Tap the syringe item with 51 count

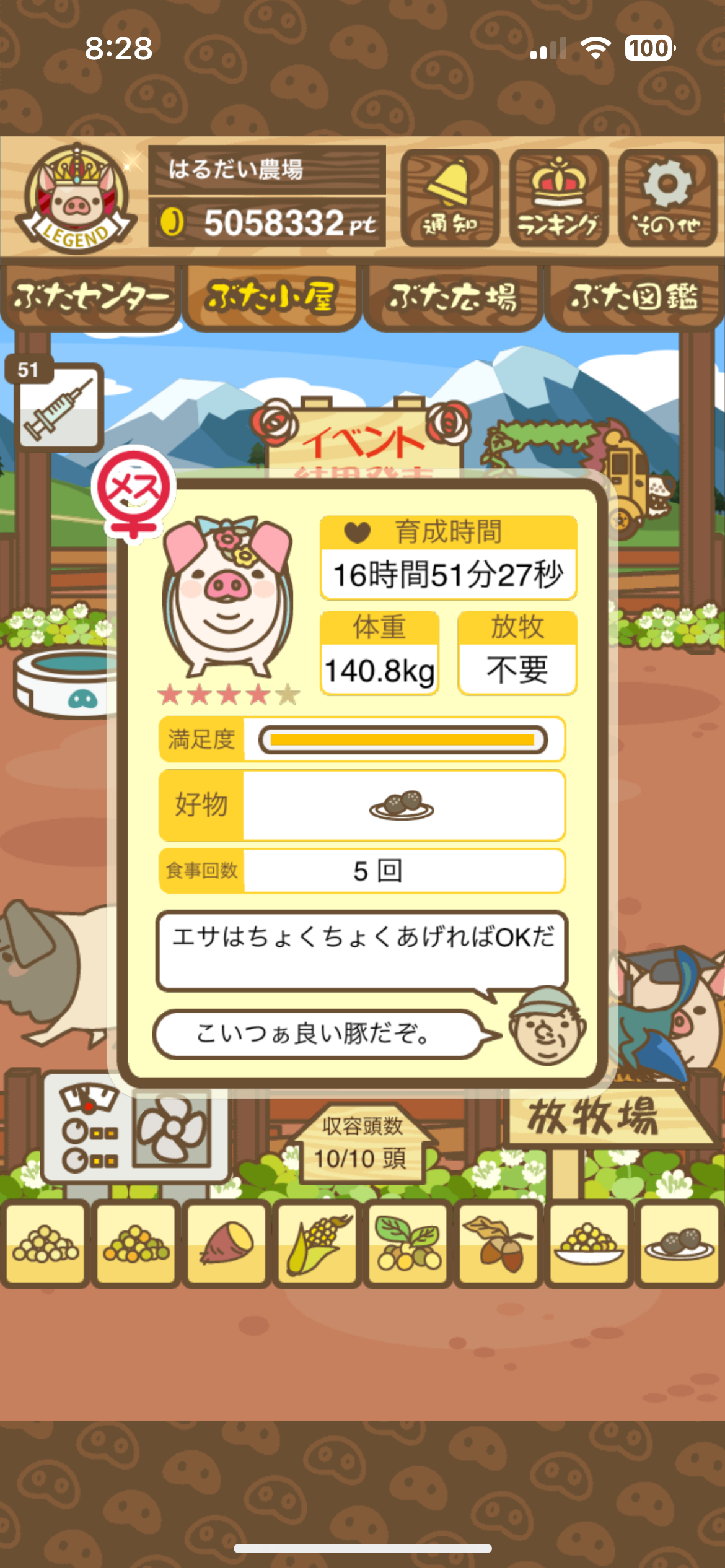pos(58,406)
